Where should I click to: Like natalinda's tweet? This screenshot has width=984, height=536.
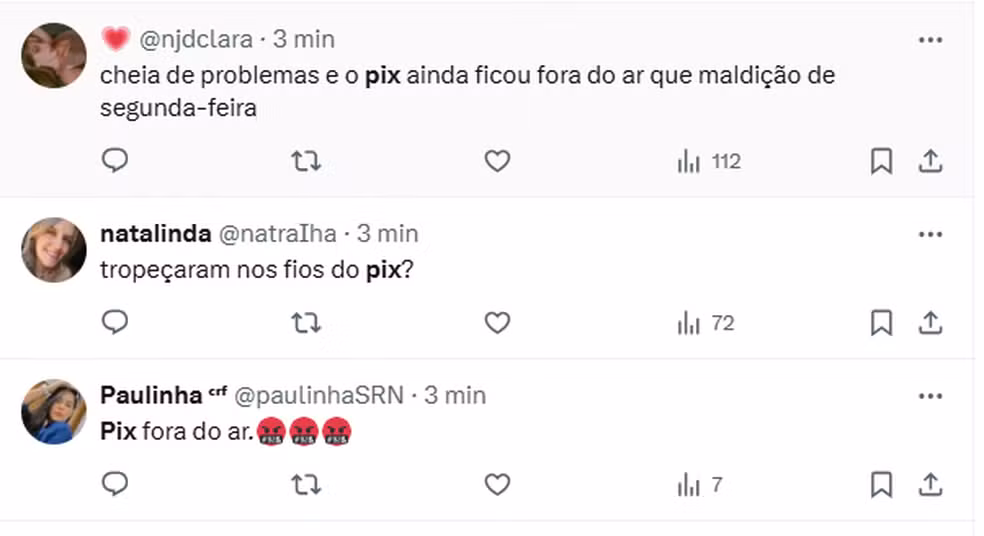[497, 323]
